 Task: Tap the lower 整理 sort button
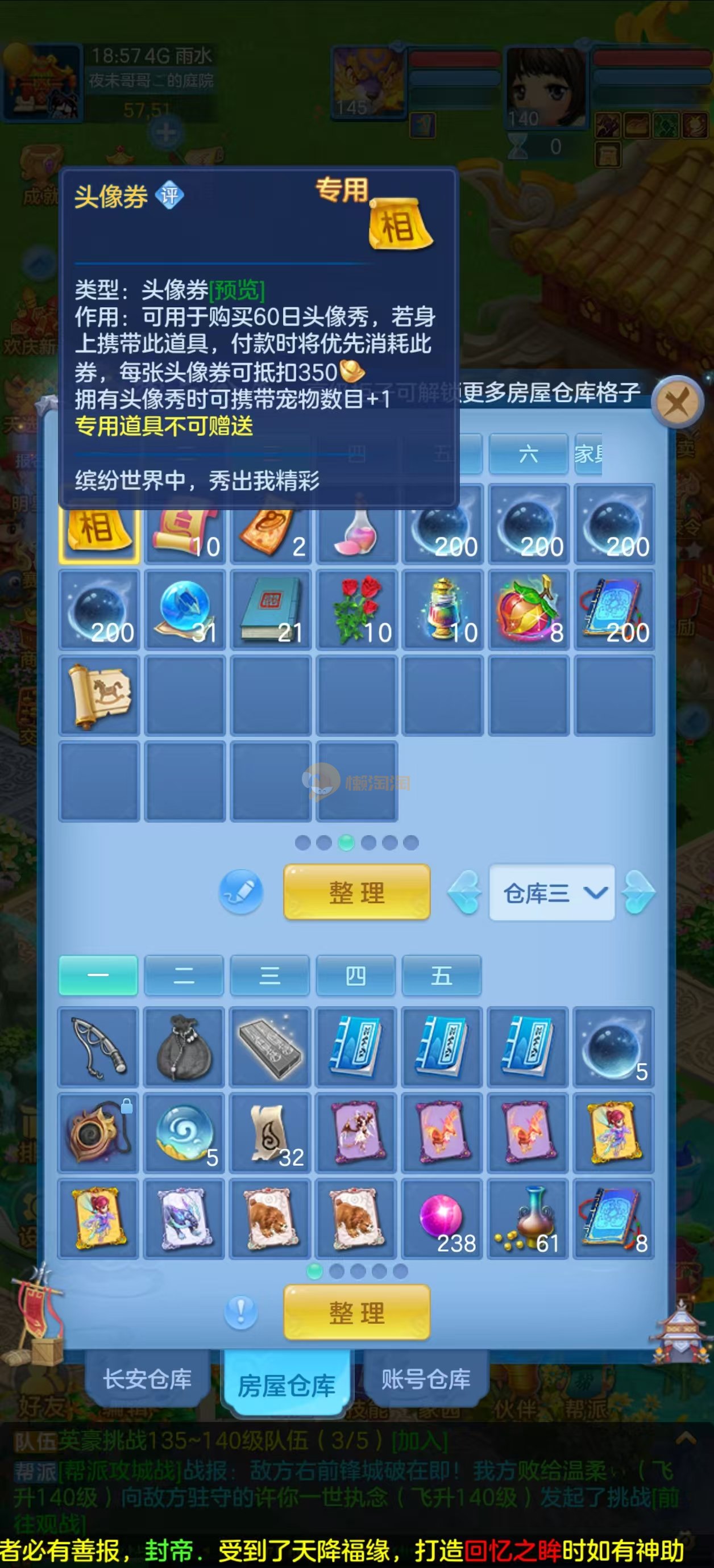(x=356, y=1312)
